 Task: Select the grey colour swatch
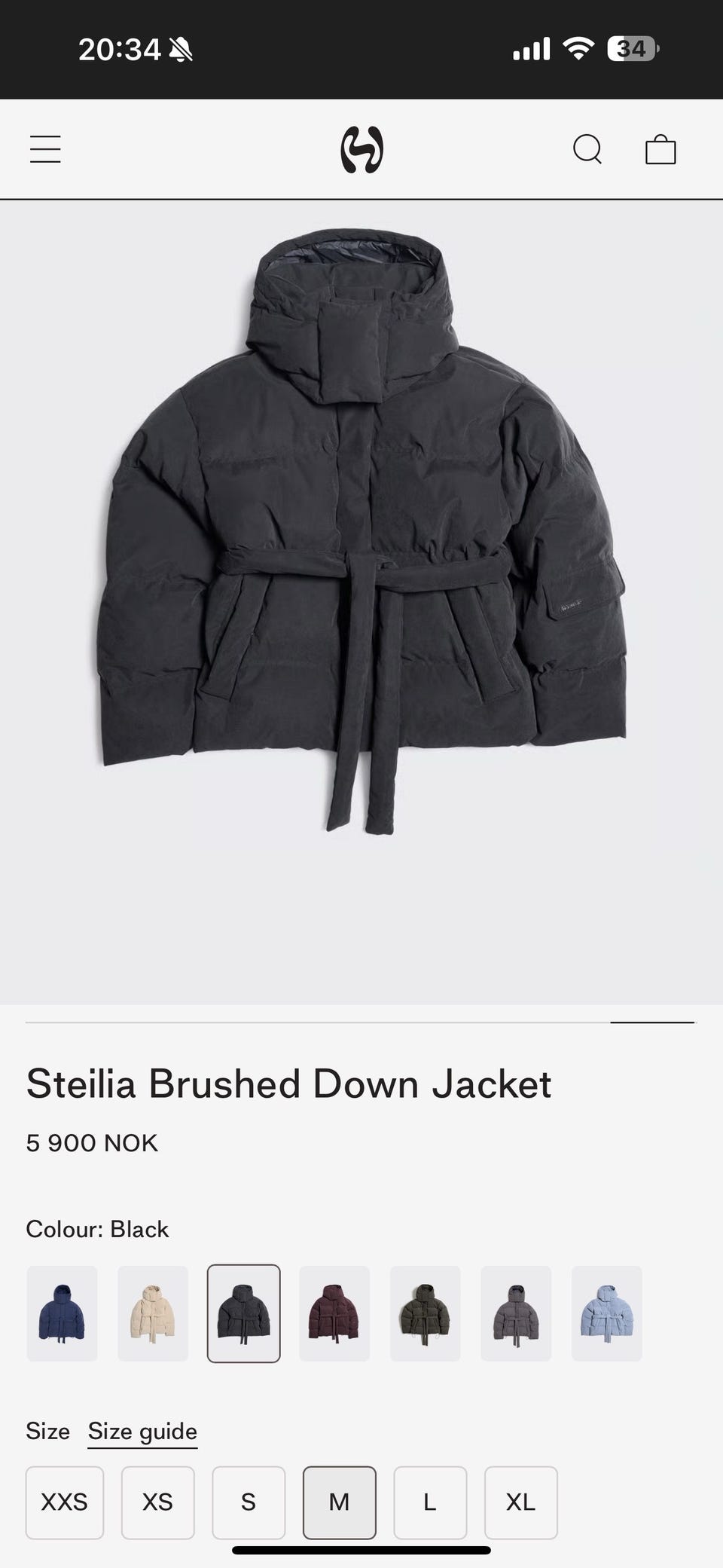click(516, 1313)
